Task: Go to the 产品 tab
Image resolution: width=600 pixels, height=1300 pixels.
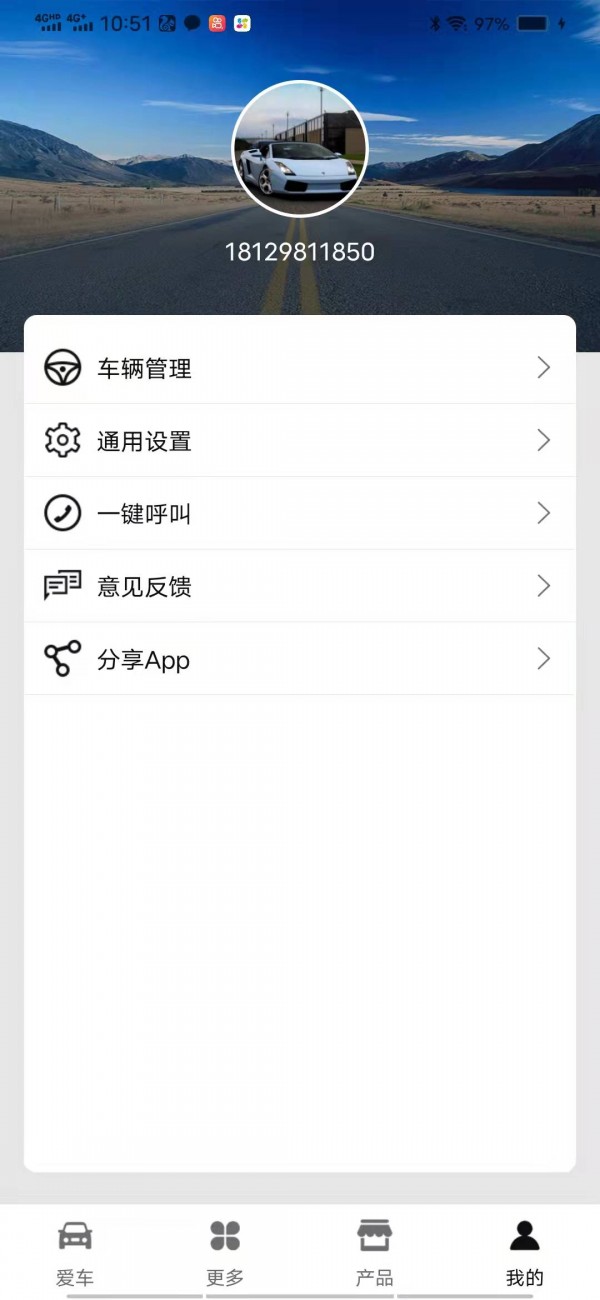Action: click(x=375, y=1251)
